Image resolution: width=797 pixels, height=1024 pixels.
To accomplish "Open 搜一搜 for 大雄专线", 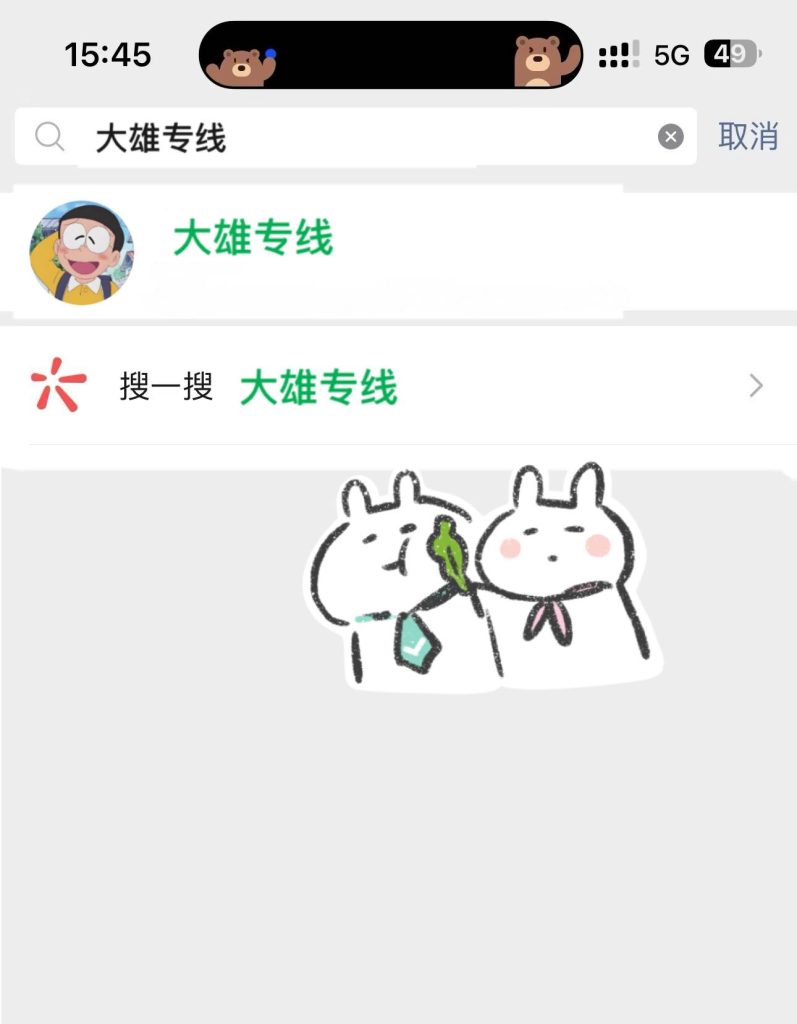I will 400,386.
